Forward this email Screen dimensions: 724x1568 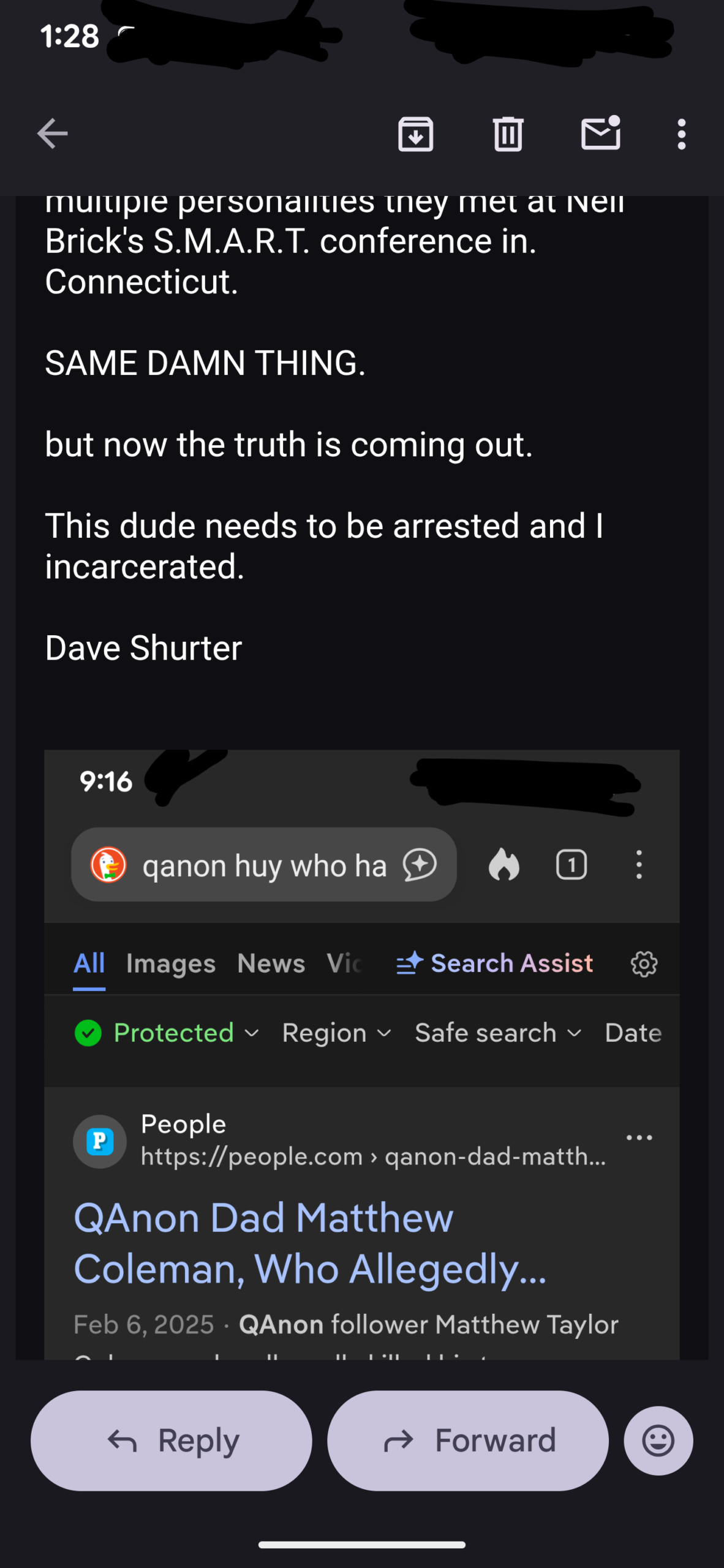pos(468,1441)
